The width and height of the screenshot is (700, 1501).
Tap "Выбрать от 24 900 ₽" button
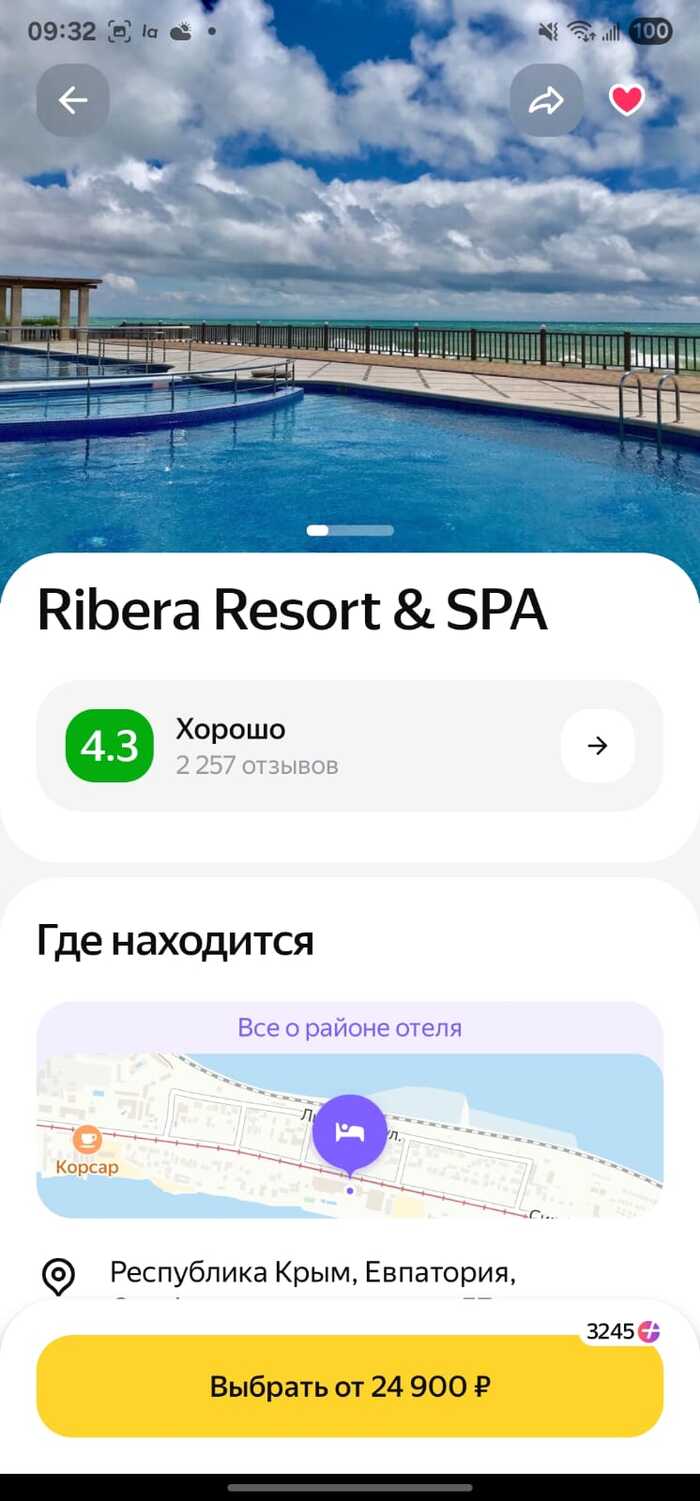click(x=350, y=1387)
